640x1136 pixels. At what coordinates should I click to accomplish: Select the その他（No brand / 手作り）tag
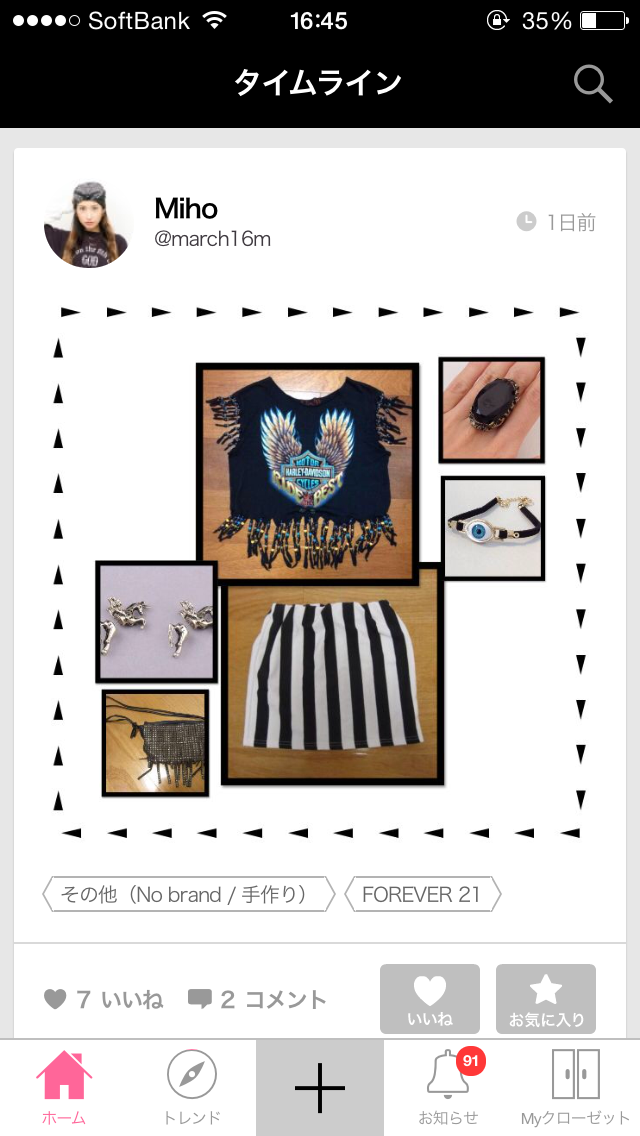coord(188,894)
